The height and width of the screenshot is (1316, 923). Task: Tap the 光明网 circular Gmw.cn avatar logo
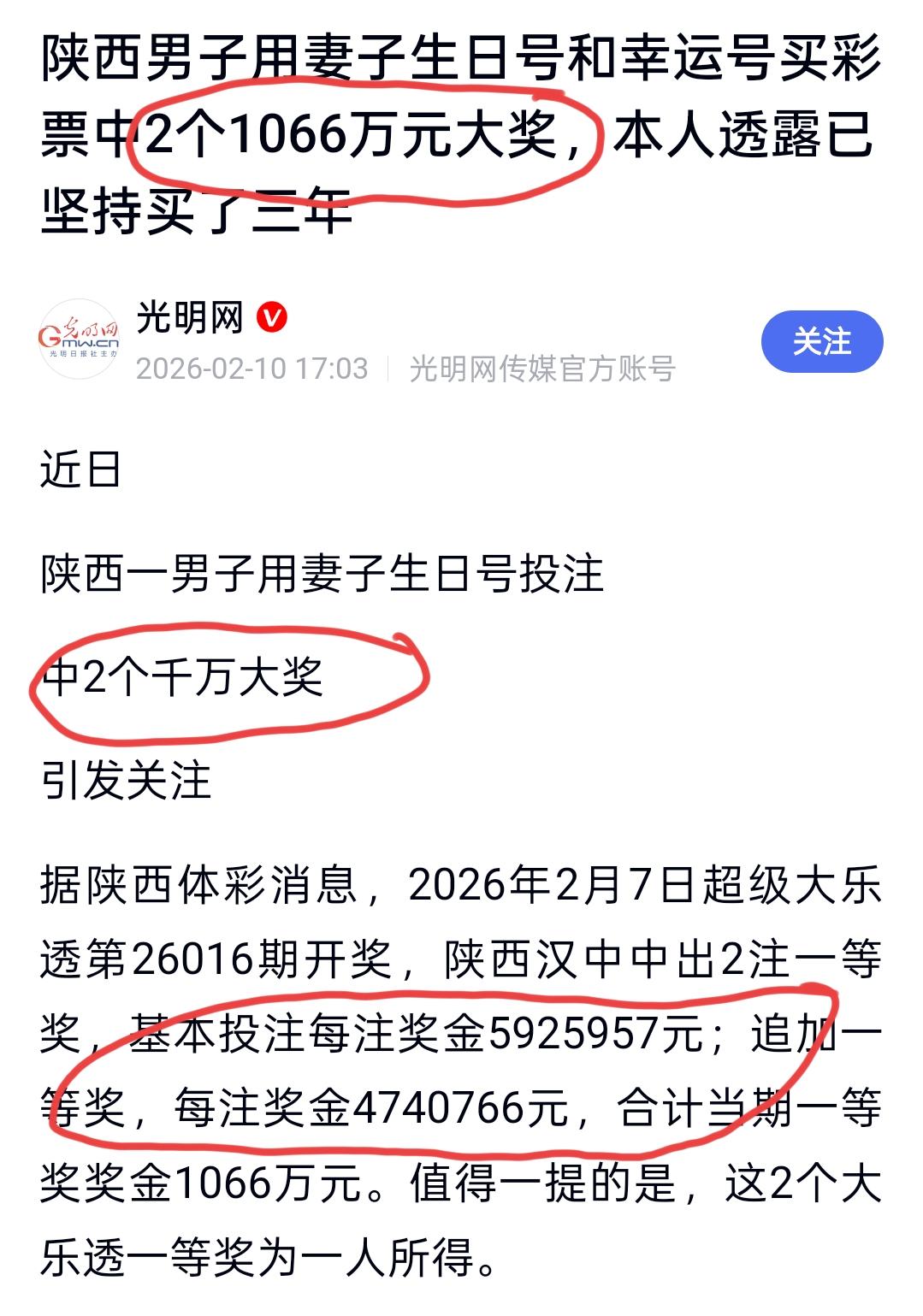[81, 337]
